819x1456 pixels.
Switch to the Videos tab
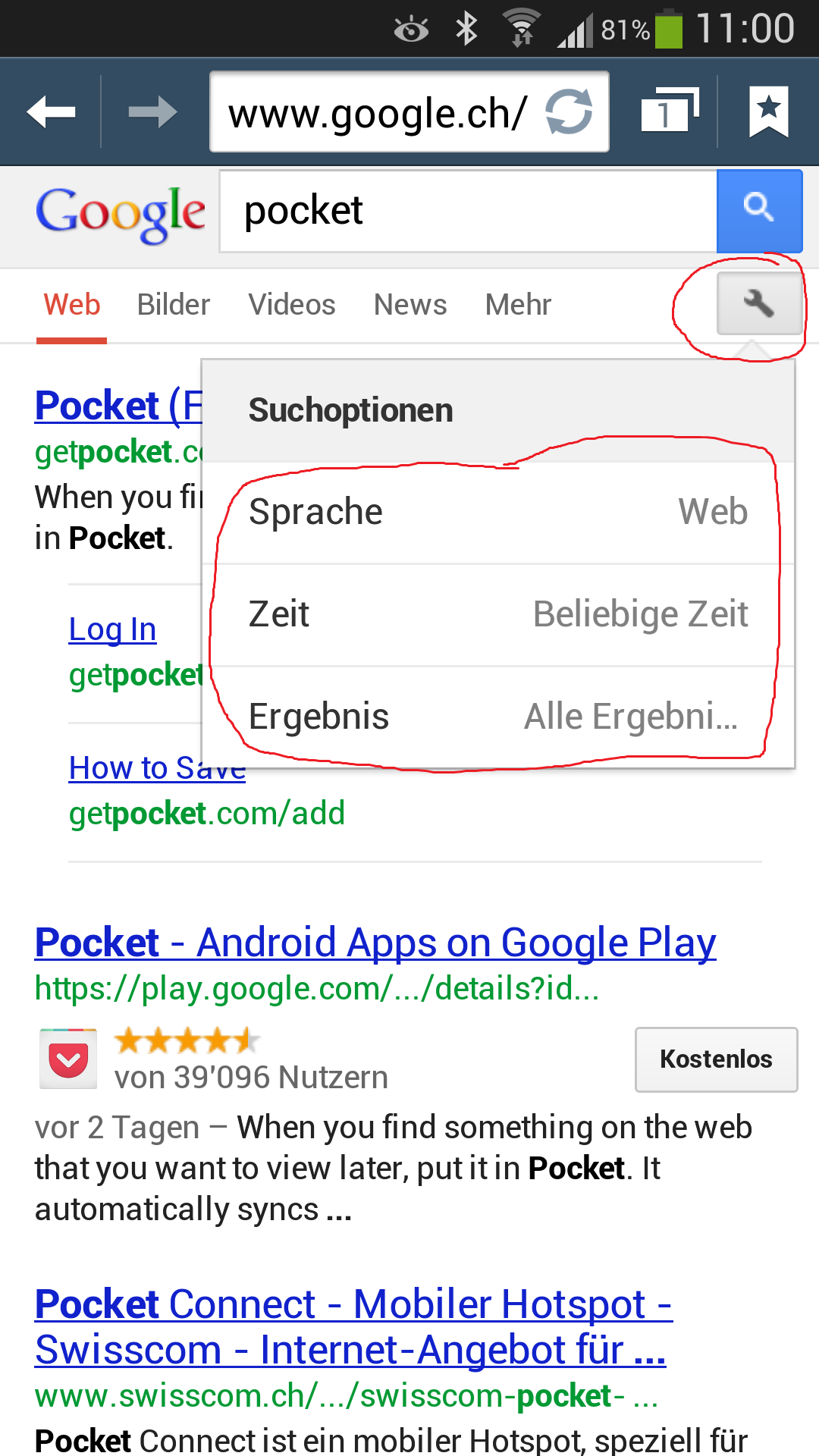(x=292, y=305)
